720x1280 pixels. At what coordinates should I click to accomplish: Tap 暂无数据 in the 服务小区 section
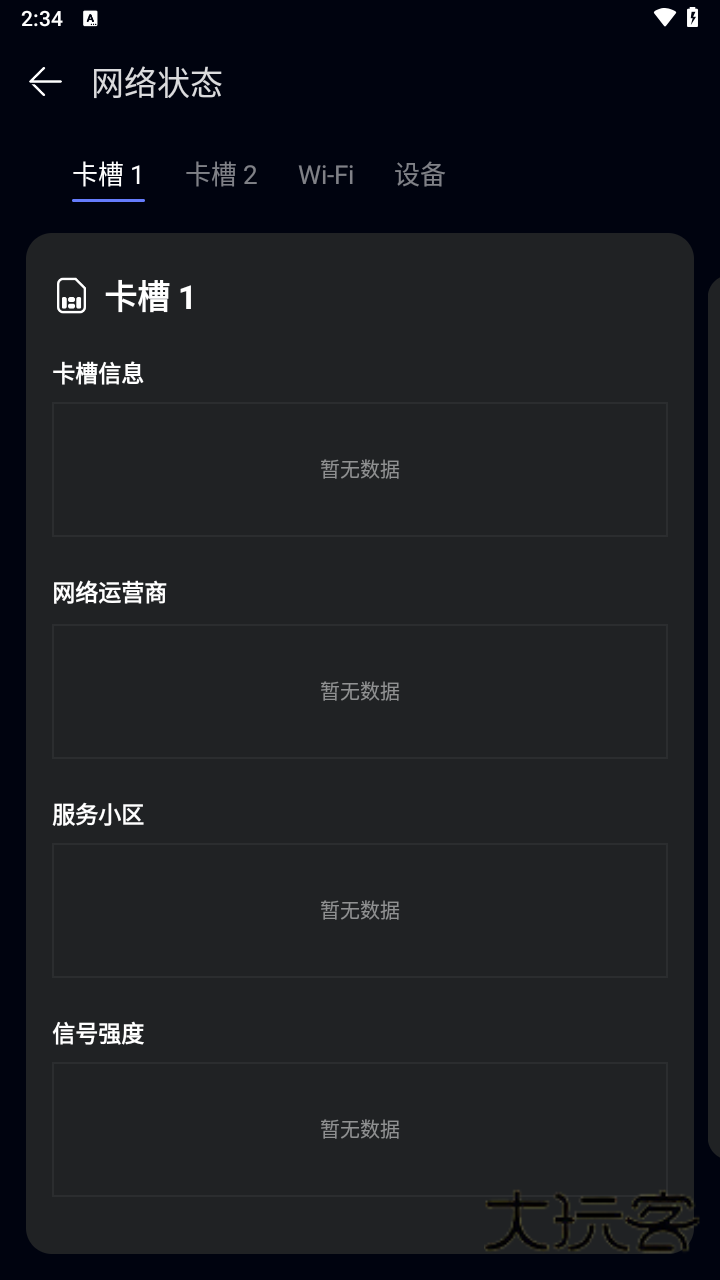point(359,910)
